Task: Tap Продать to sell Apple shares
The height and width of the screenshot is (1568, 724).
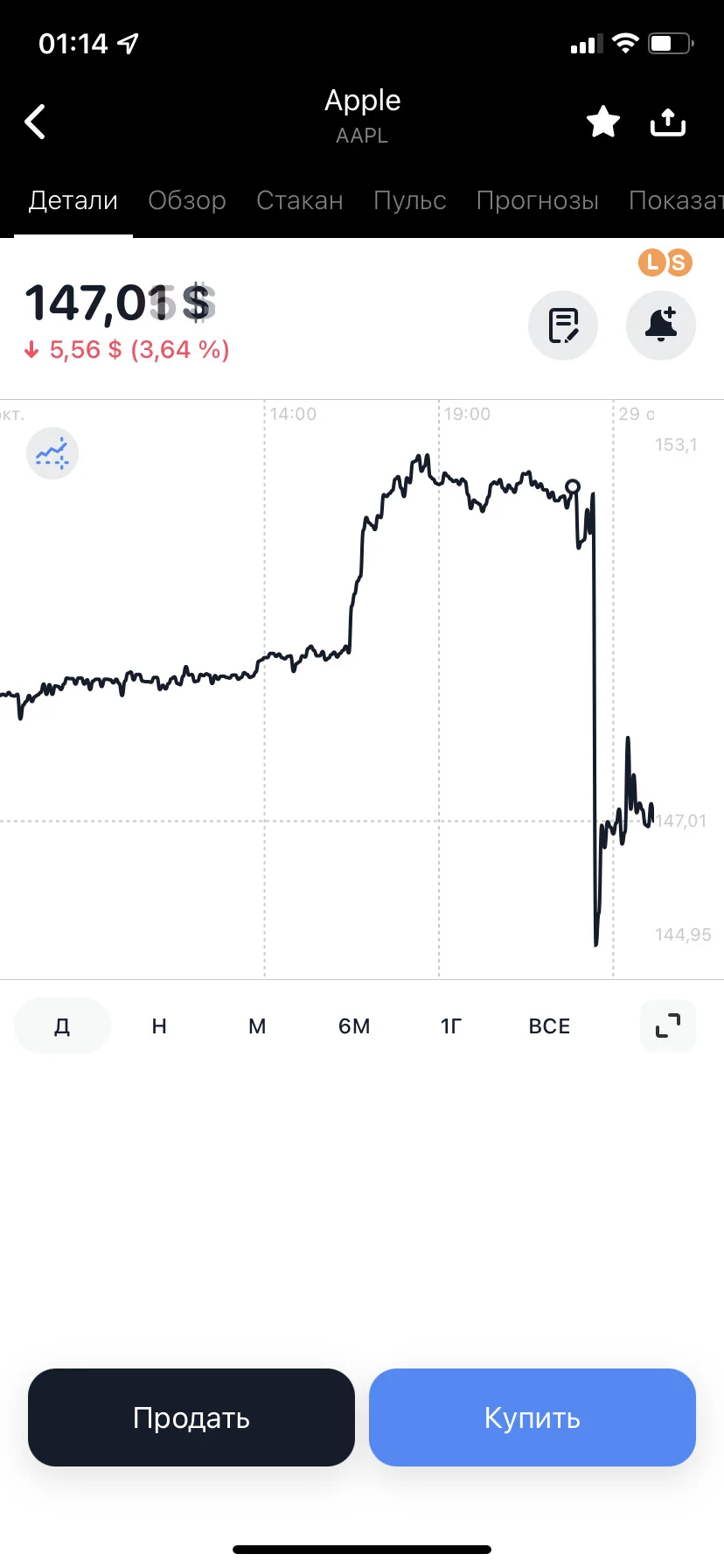Action: tap(191, 1417)
